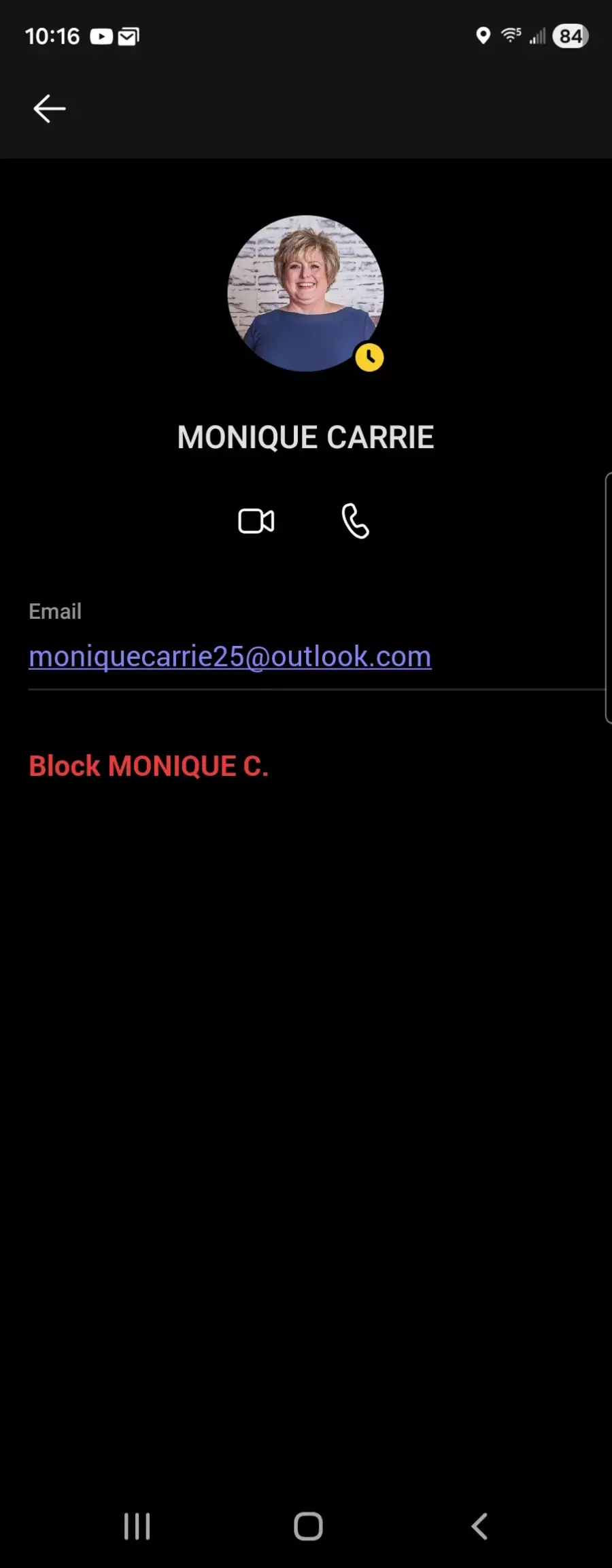
Task: Go to the home screen
Action: point(308,1526)
